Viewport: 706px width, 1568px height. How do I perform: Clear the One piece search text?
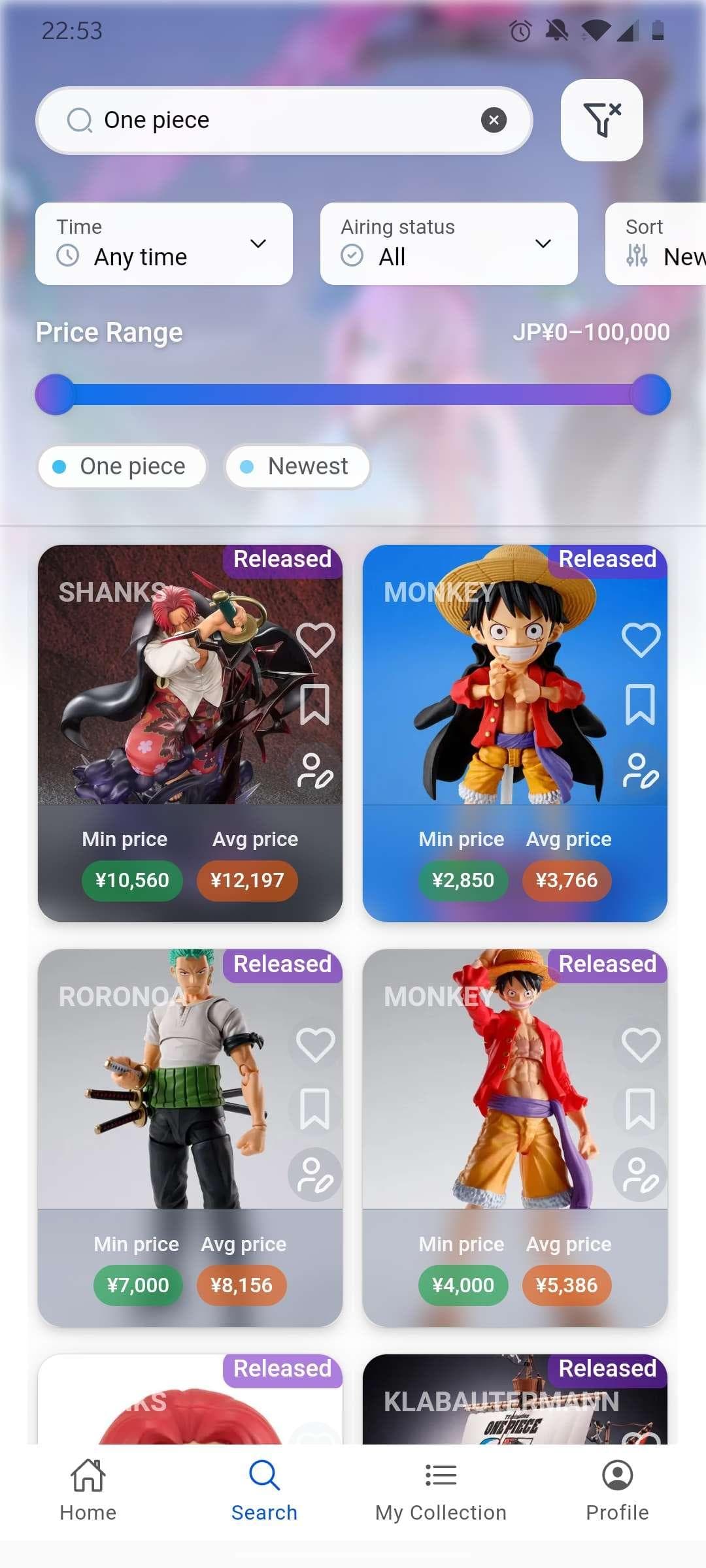tap(494, 120)
